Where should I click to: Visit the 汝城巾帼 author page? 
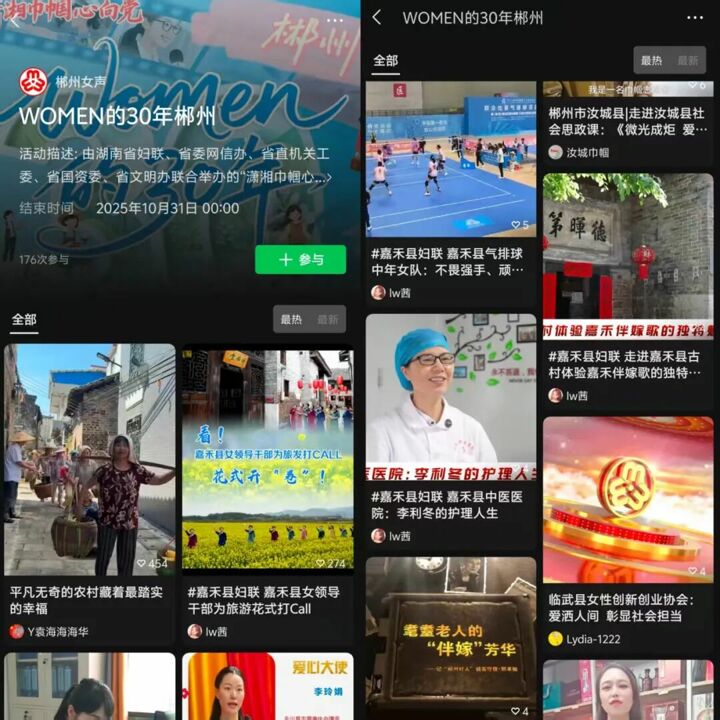tap(580, 152)
